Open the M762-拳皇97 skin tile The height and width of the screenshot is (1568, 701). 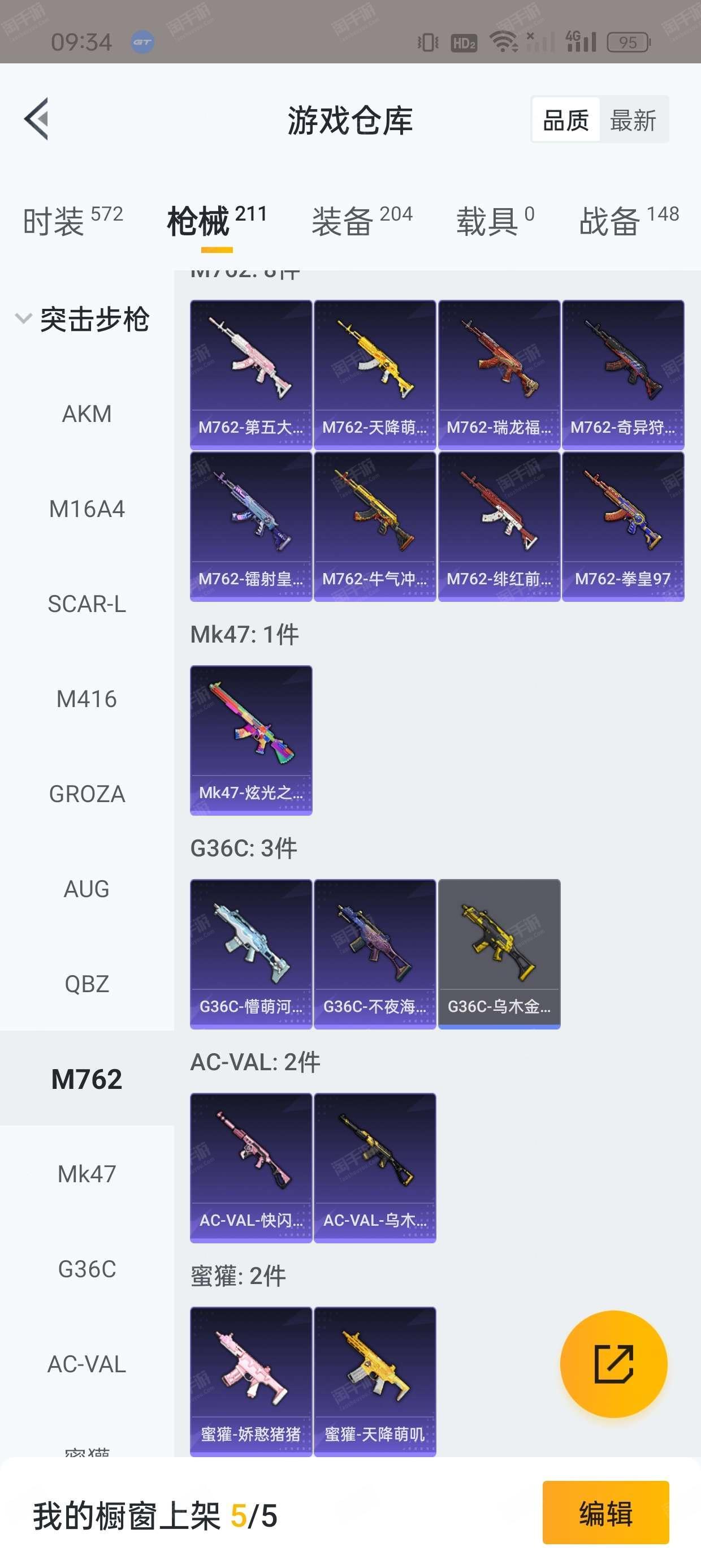point(622,526)
